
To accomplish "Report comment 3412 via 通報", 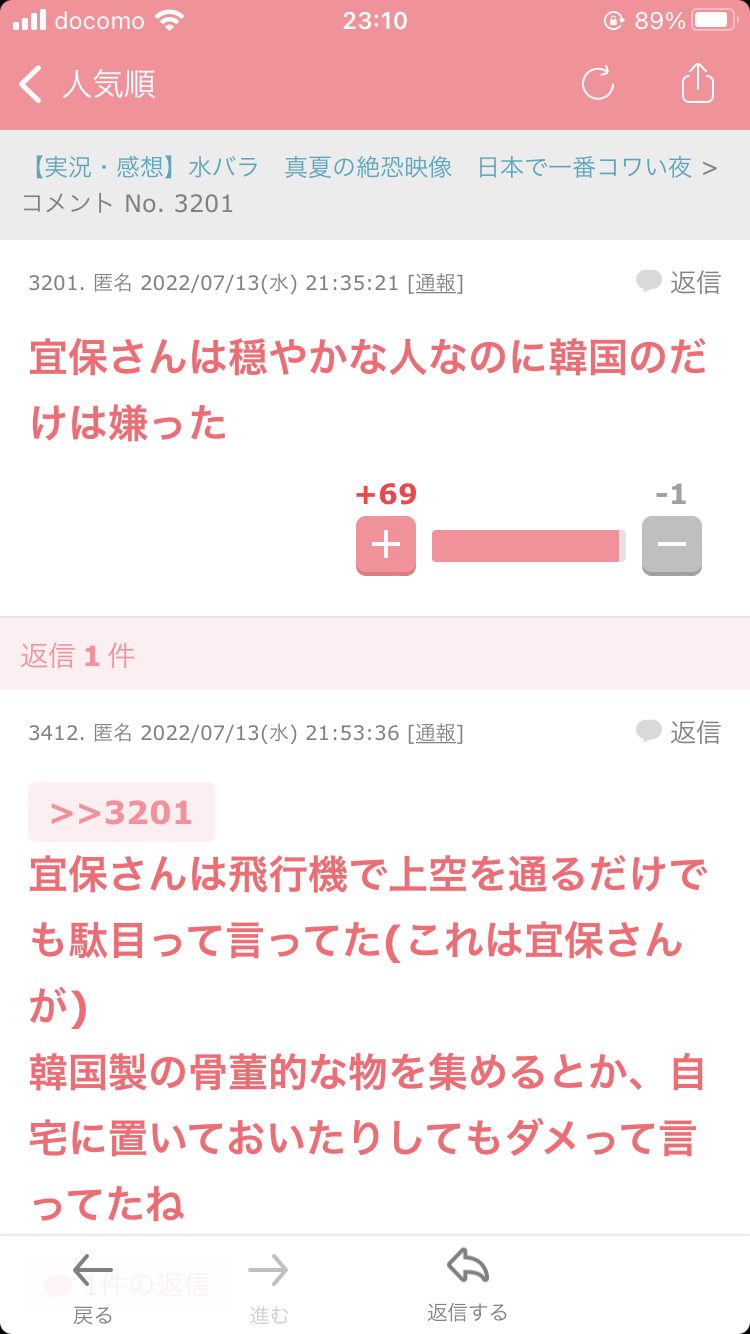I will pos(435,733).
